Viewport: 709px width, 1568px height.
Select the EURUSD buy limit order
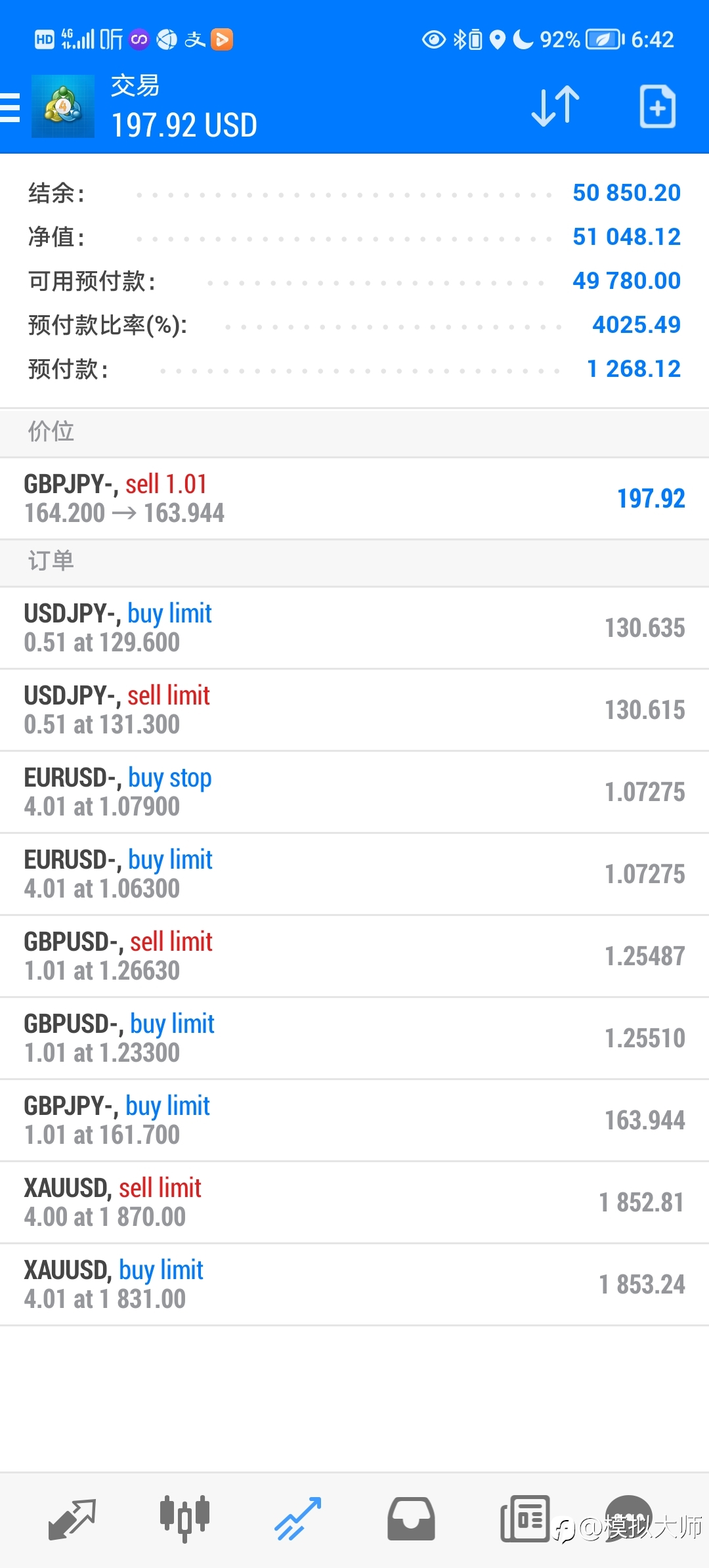click(x=354, y=875)
